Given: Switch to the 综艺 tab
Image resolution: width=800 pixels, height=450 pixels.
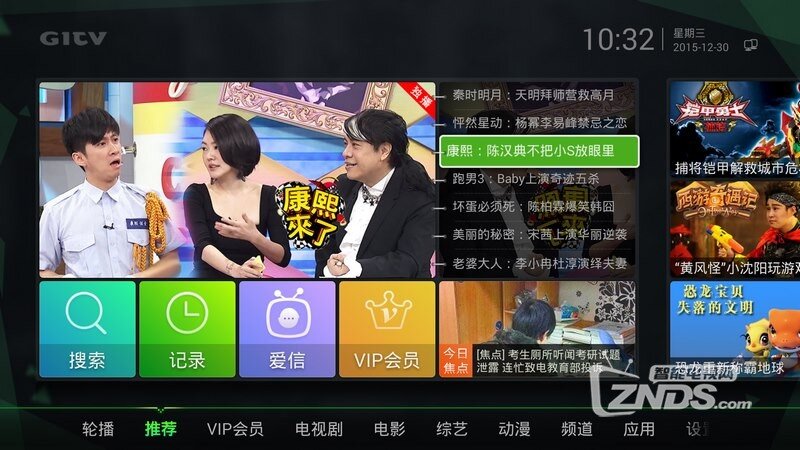Looking at the screenshot, I should coord(452,429).
